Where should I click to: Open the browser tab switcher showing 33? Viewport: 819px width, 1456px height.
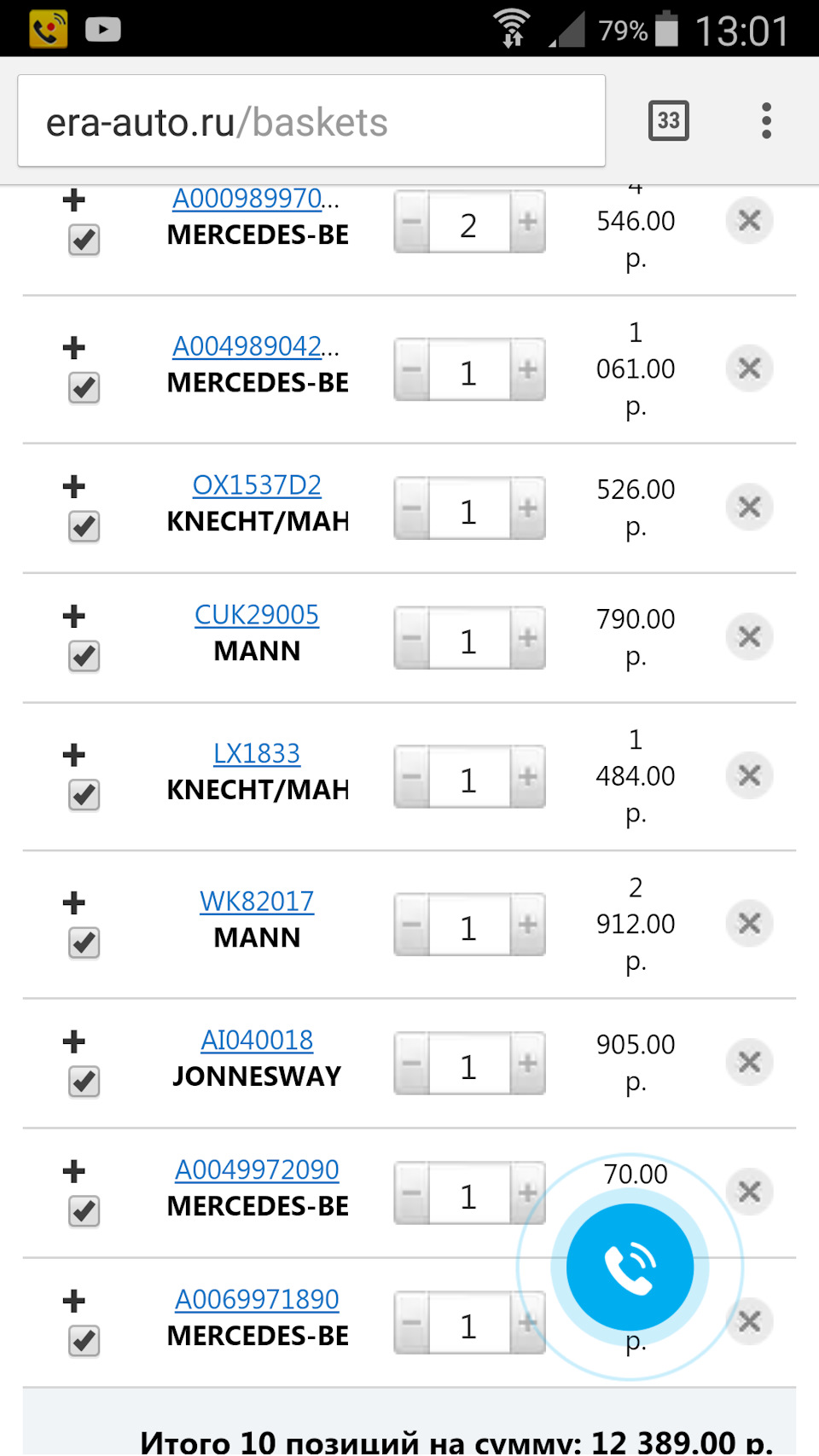pyautogui.click(x=668, y=120)
